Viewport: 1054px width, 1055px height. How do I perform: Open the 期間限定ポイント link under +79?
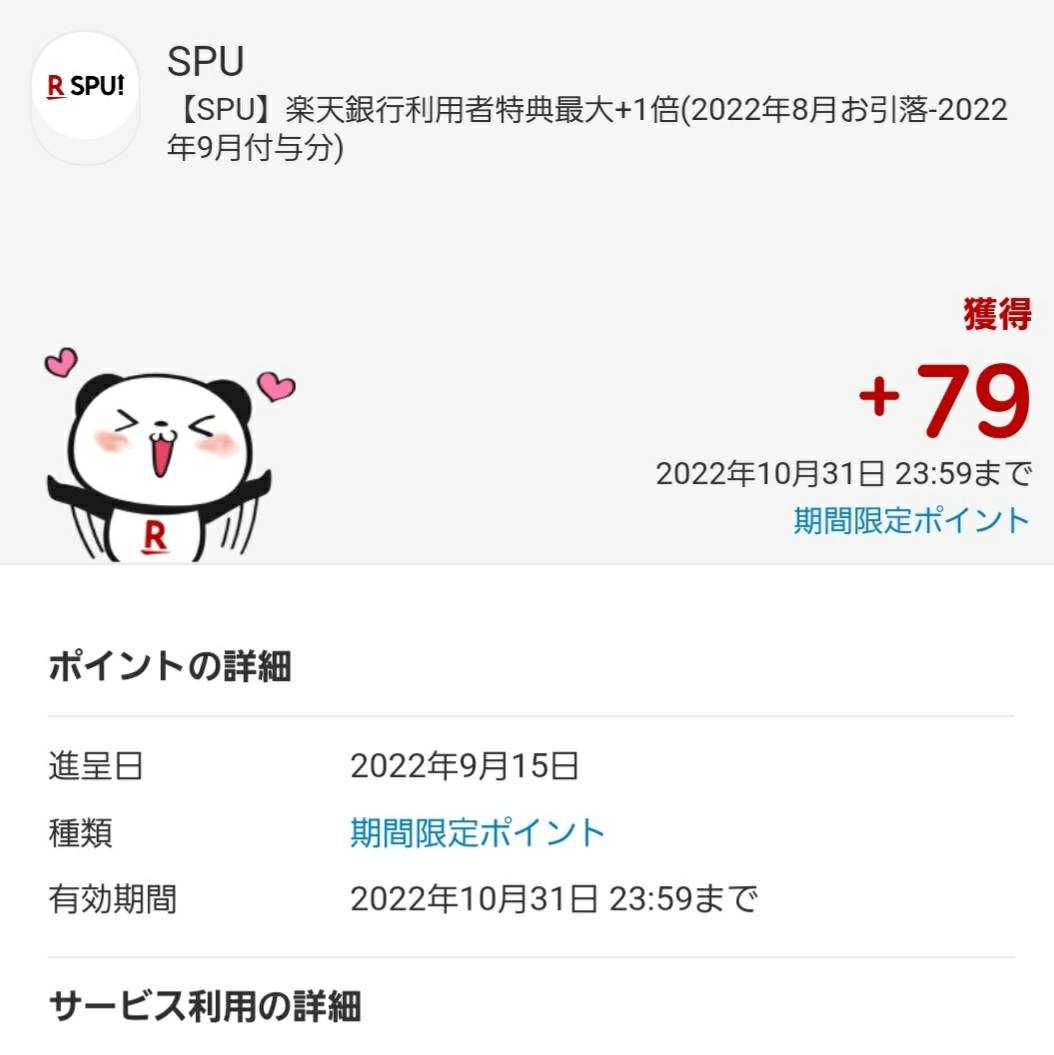[911, 521]
